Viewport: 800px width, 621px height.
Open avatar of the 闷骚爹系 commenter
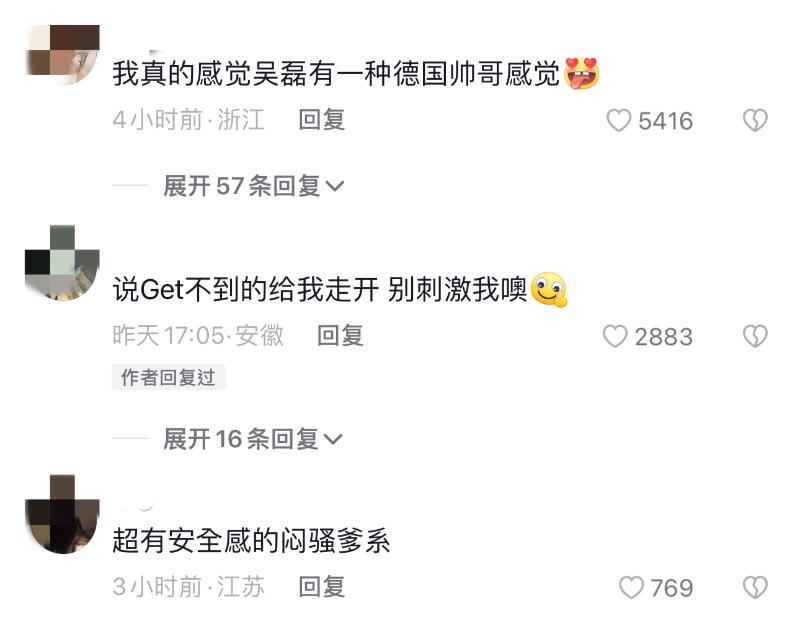point(61,515)
